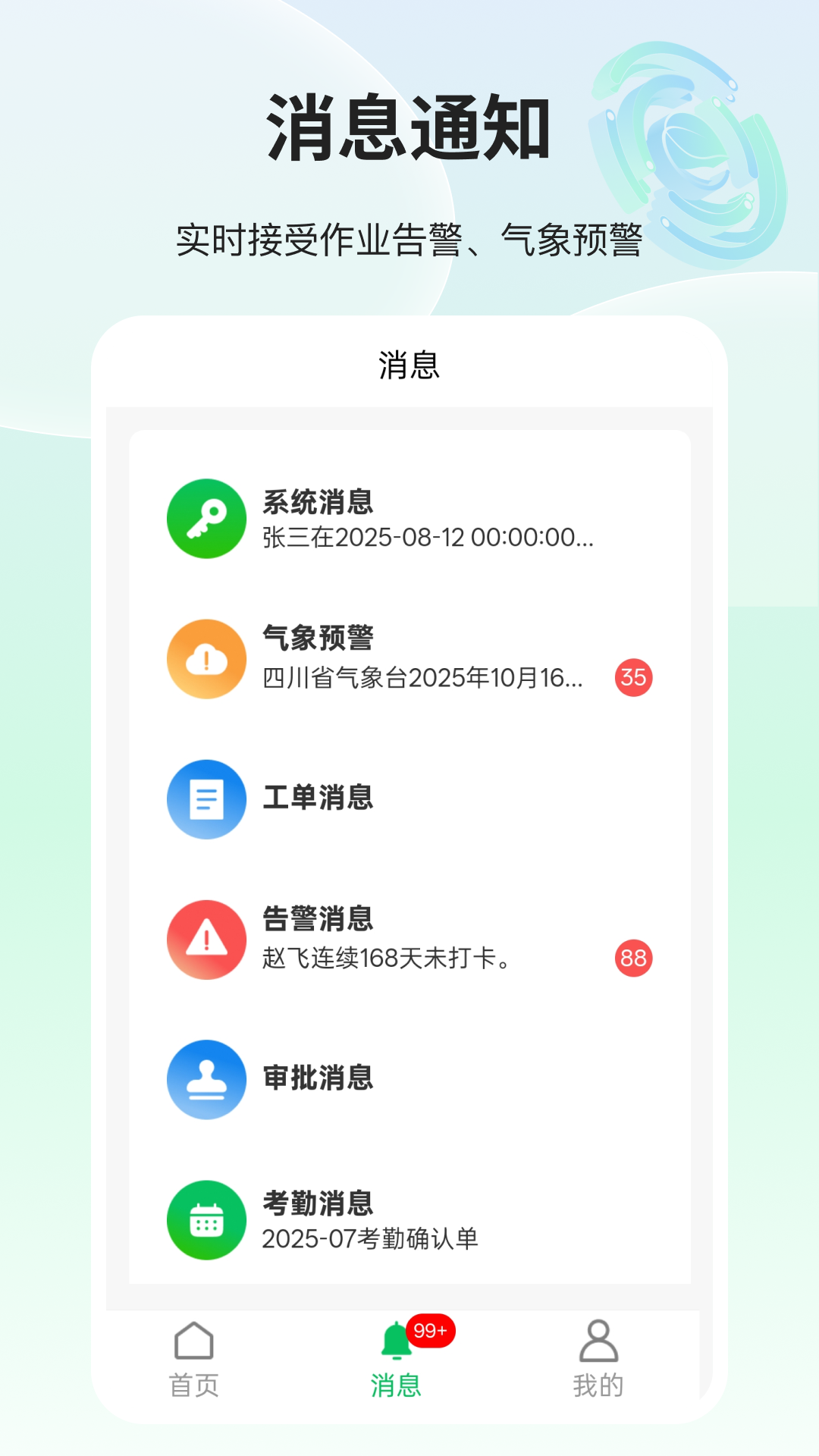Switch to the 我的 tab
The image size is (819, 1456).
click(x=600, y=1384)
